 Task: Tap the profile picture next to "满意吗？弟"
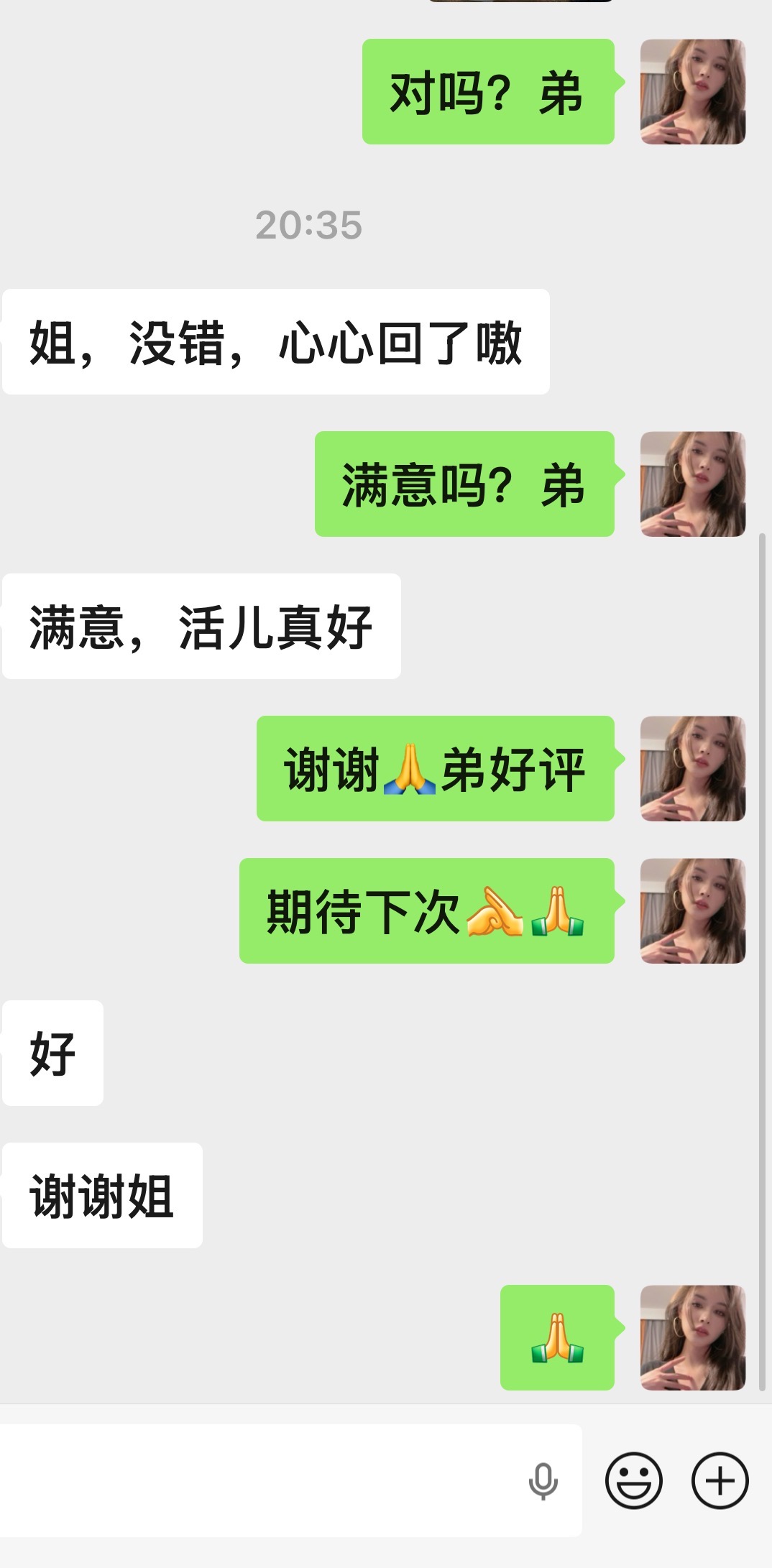point(692,484)
